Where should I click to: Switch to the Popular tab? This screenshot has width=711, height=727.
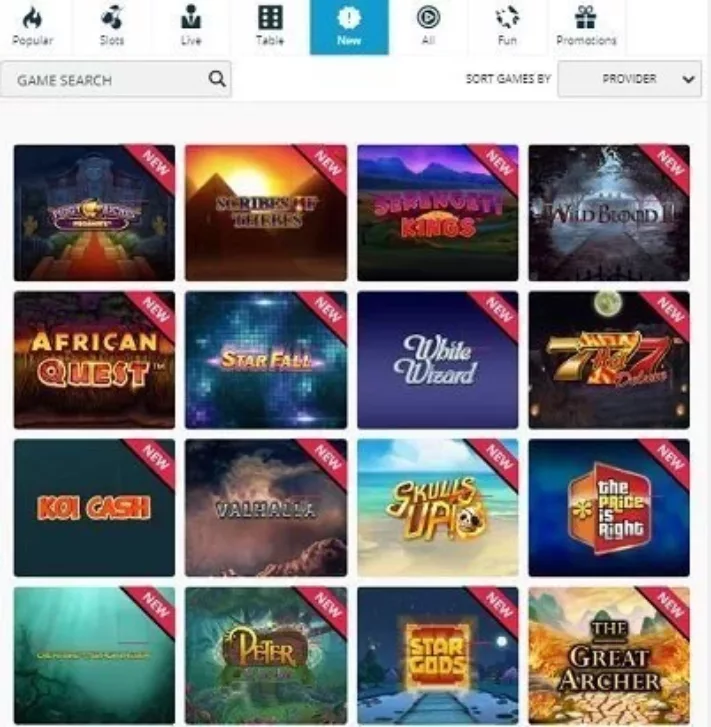pos(32,27)
